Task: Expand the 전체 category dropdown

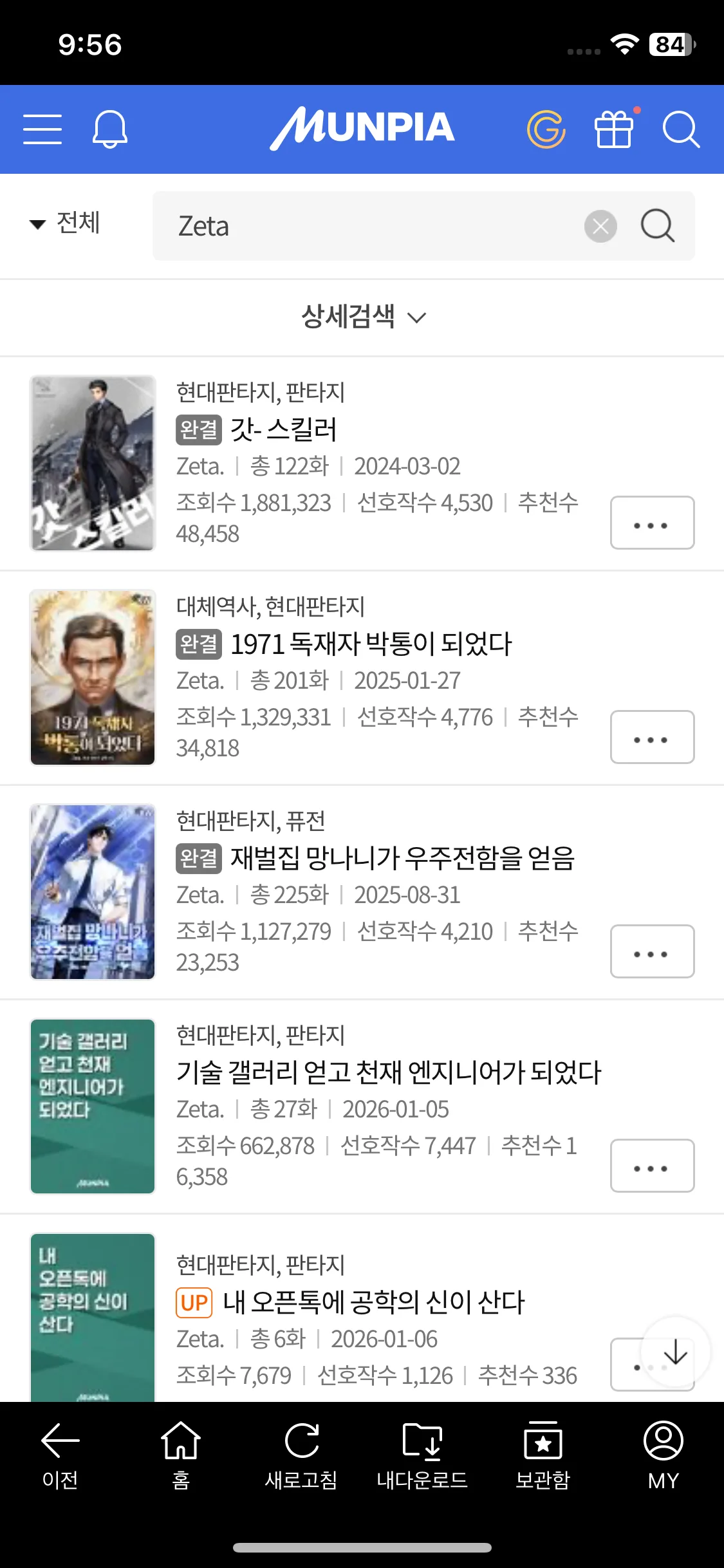Action: point(65,223)
